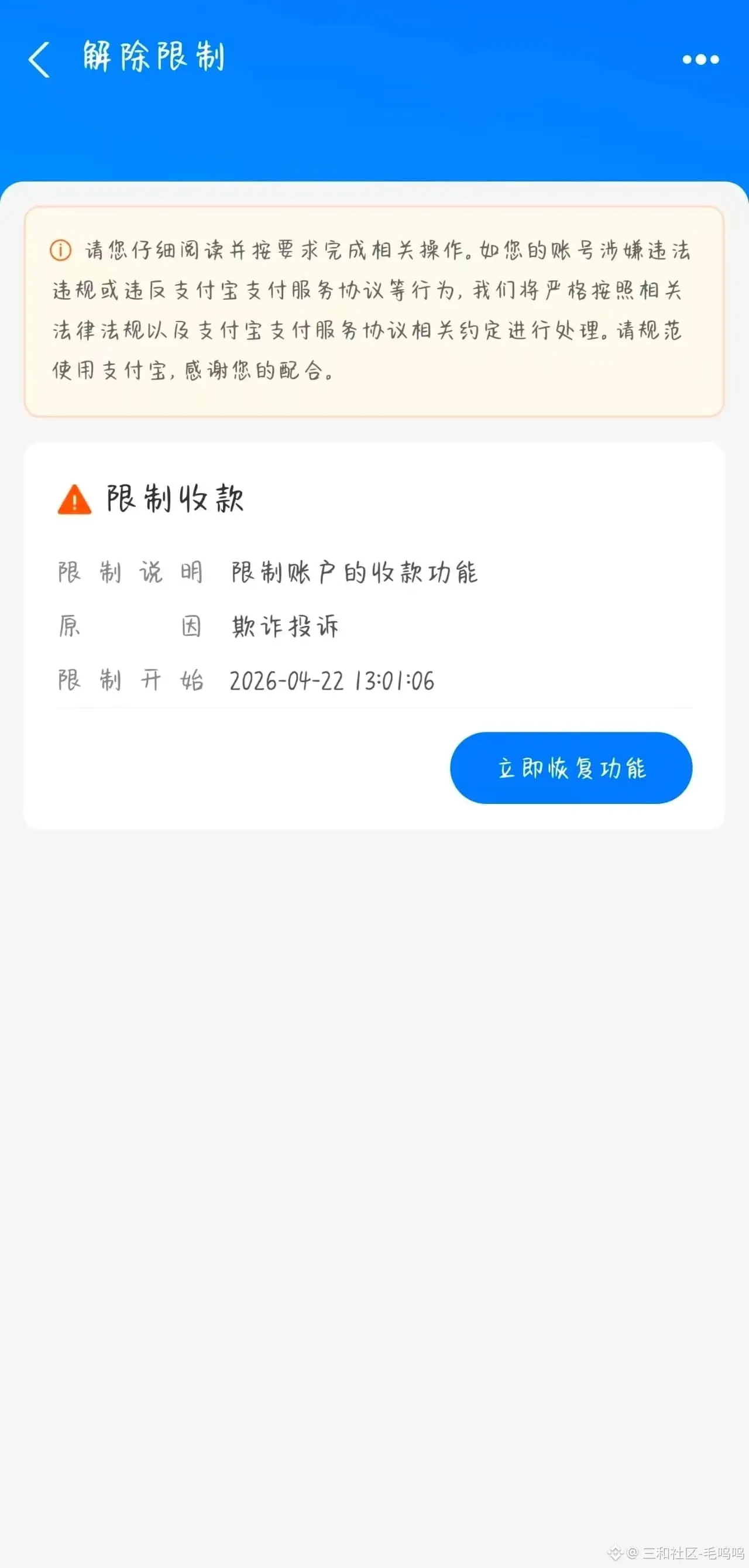Go back from the 解除限制 page
This screenshot has width=749, height=1568.
tap(39, 59)
